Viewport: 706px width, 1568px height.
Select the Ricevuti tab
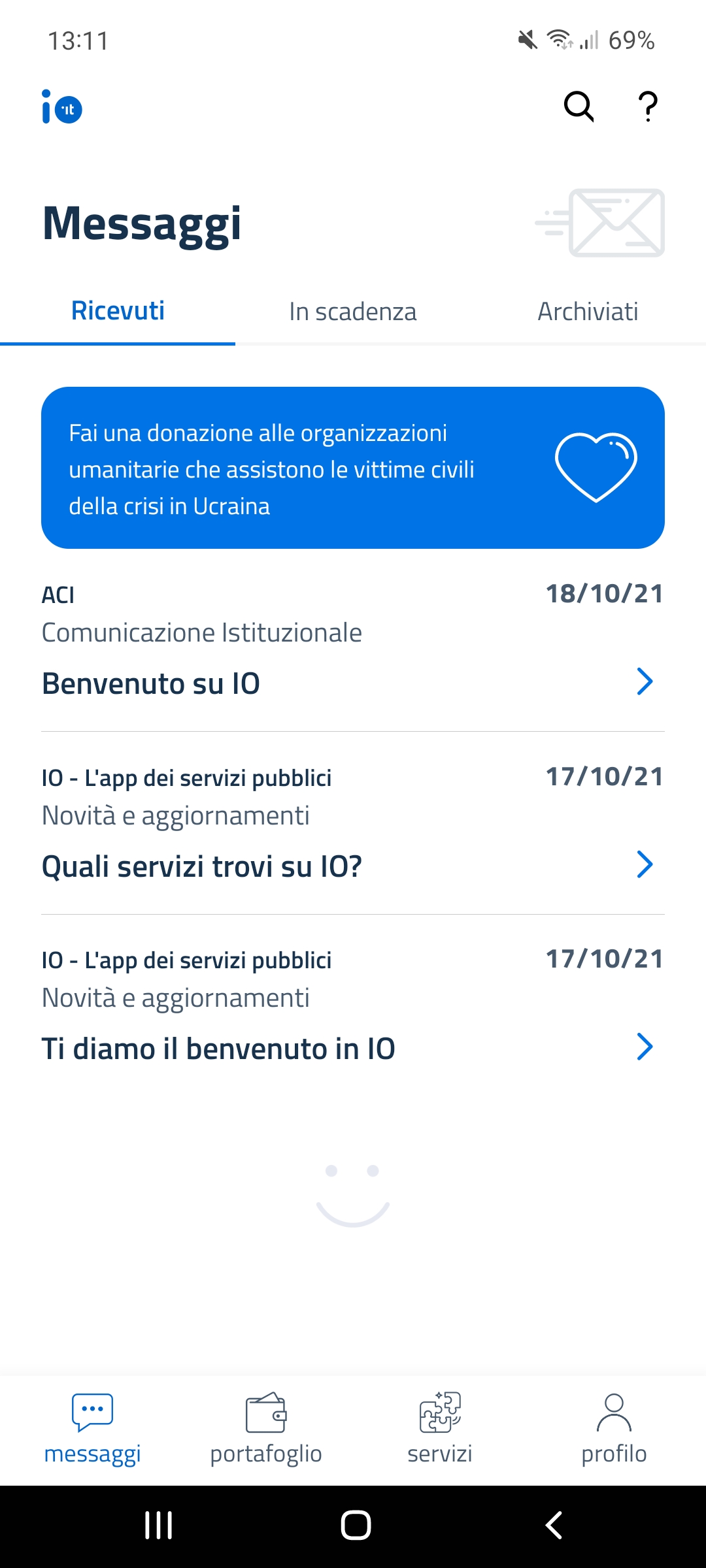pyautogui.click(x=118, y=312)
